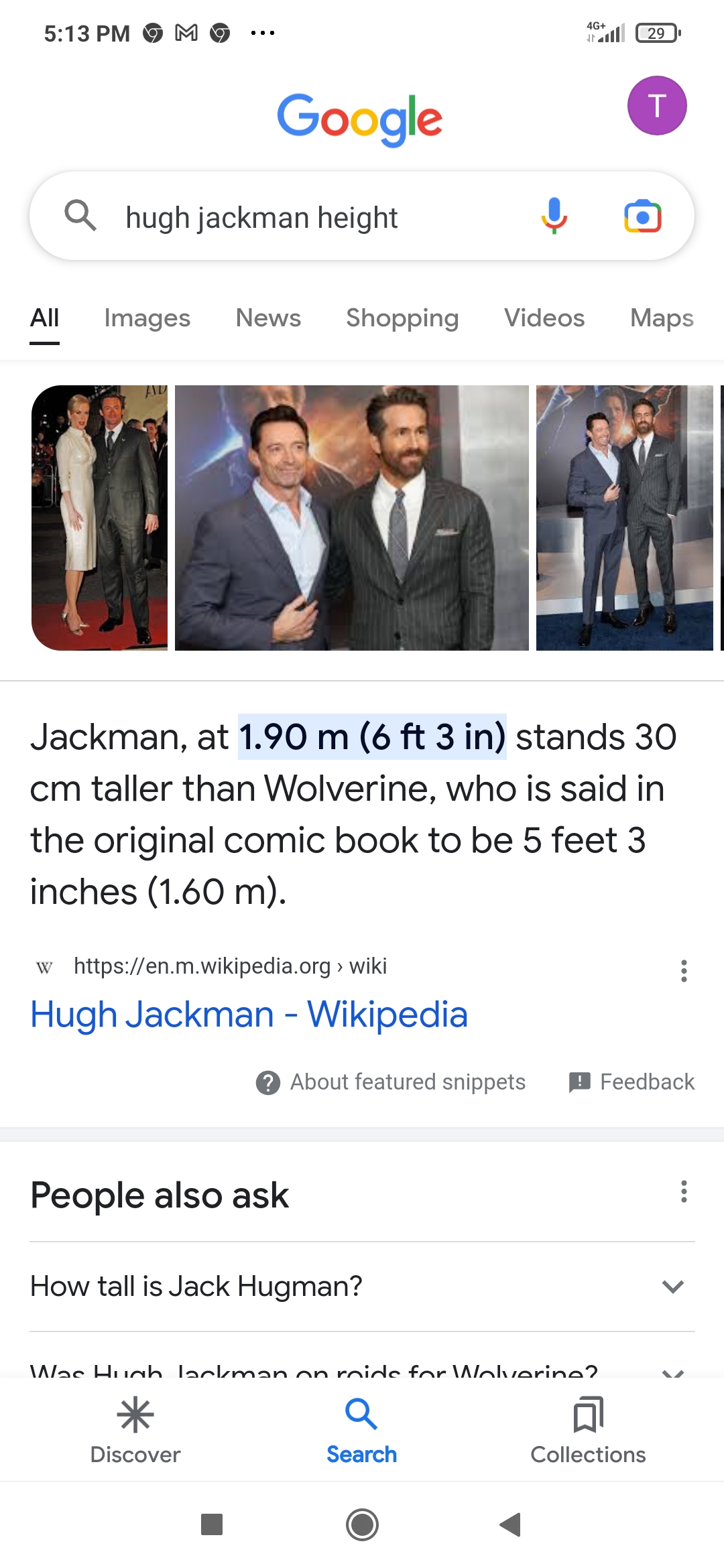Open the Collections tab
This screenshot has width=724, height=1568.
[588, 1431]
